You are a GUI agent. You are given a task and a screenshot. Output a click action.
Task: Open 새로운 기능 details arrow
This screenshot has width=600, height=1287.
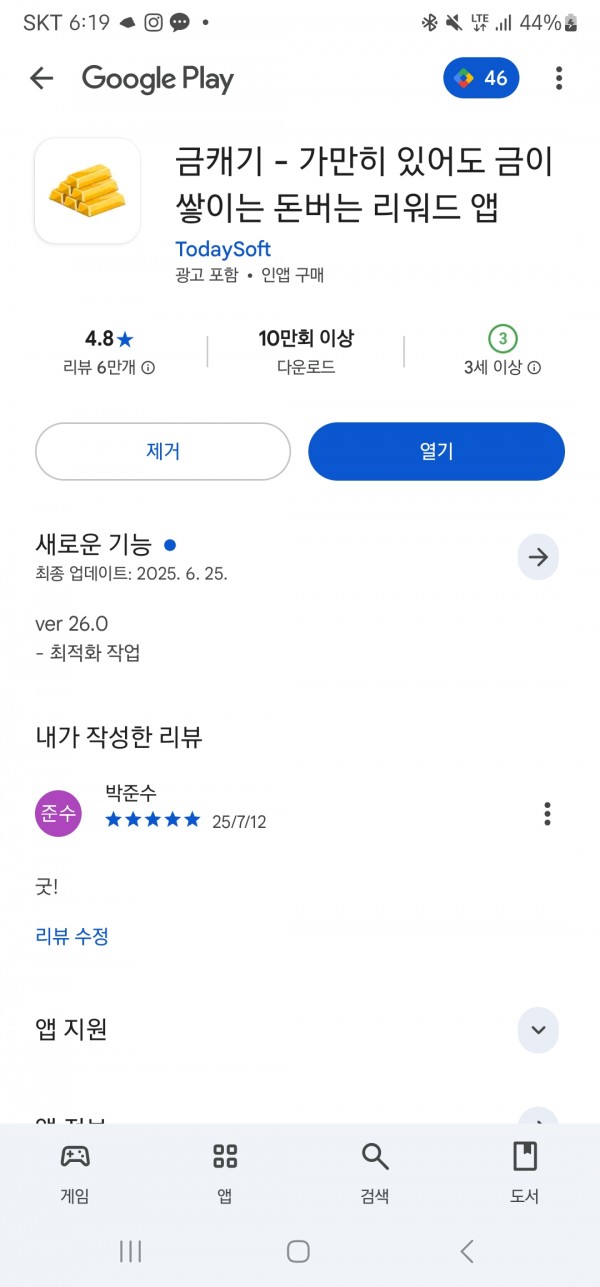(x=538, y=557)
